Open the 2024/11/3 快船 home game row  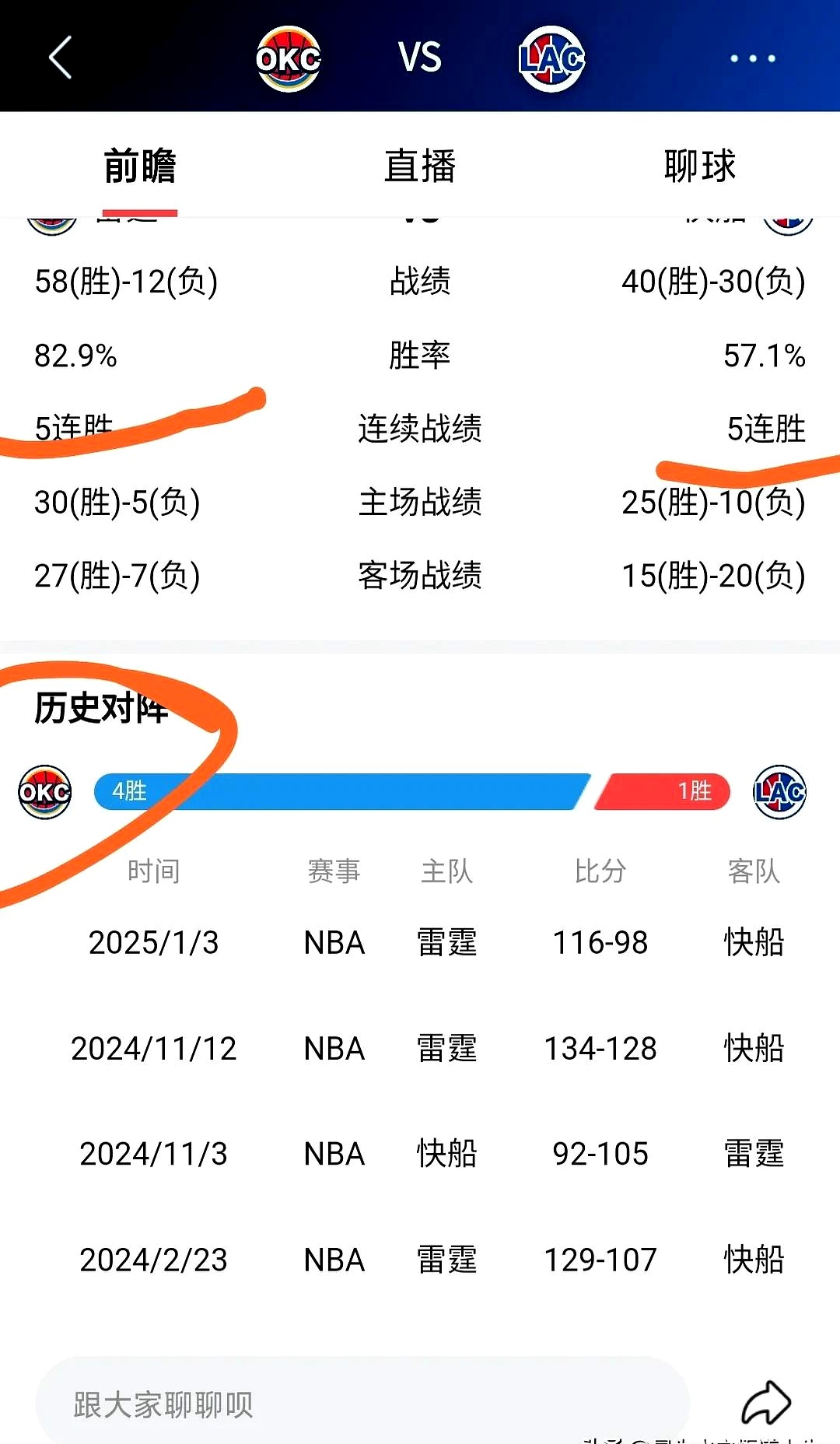pos(420,1155)
